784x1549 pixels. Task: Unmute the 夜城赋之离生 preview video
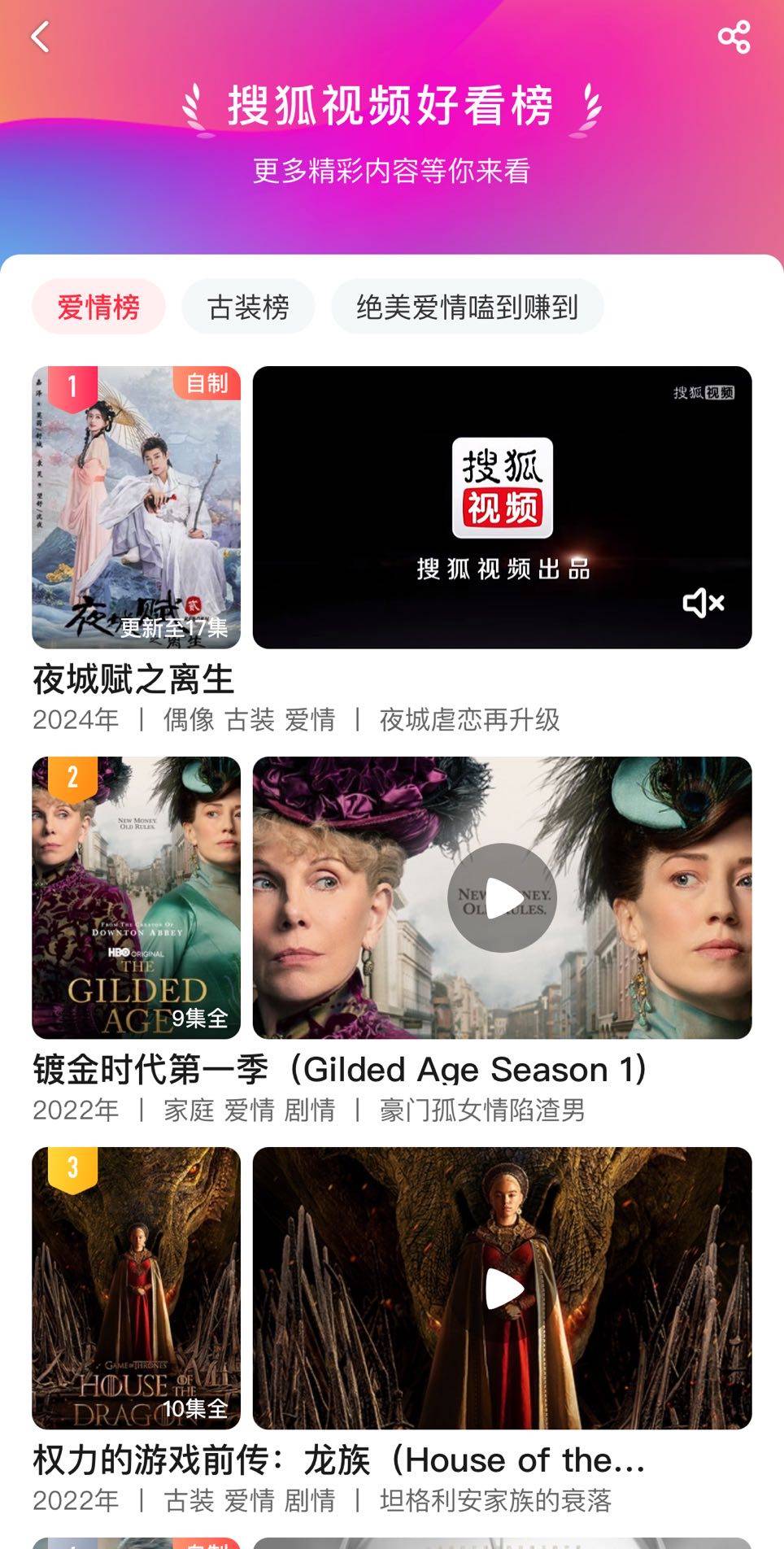click(703, 603)
